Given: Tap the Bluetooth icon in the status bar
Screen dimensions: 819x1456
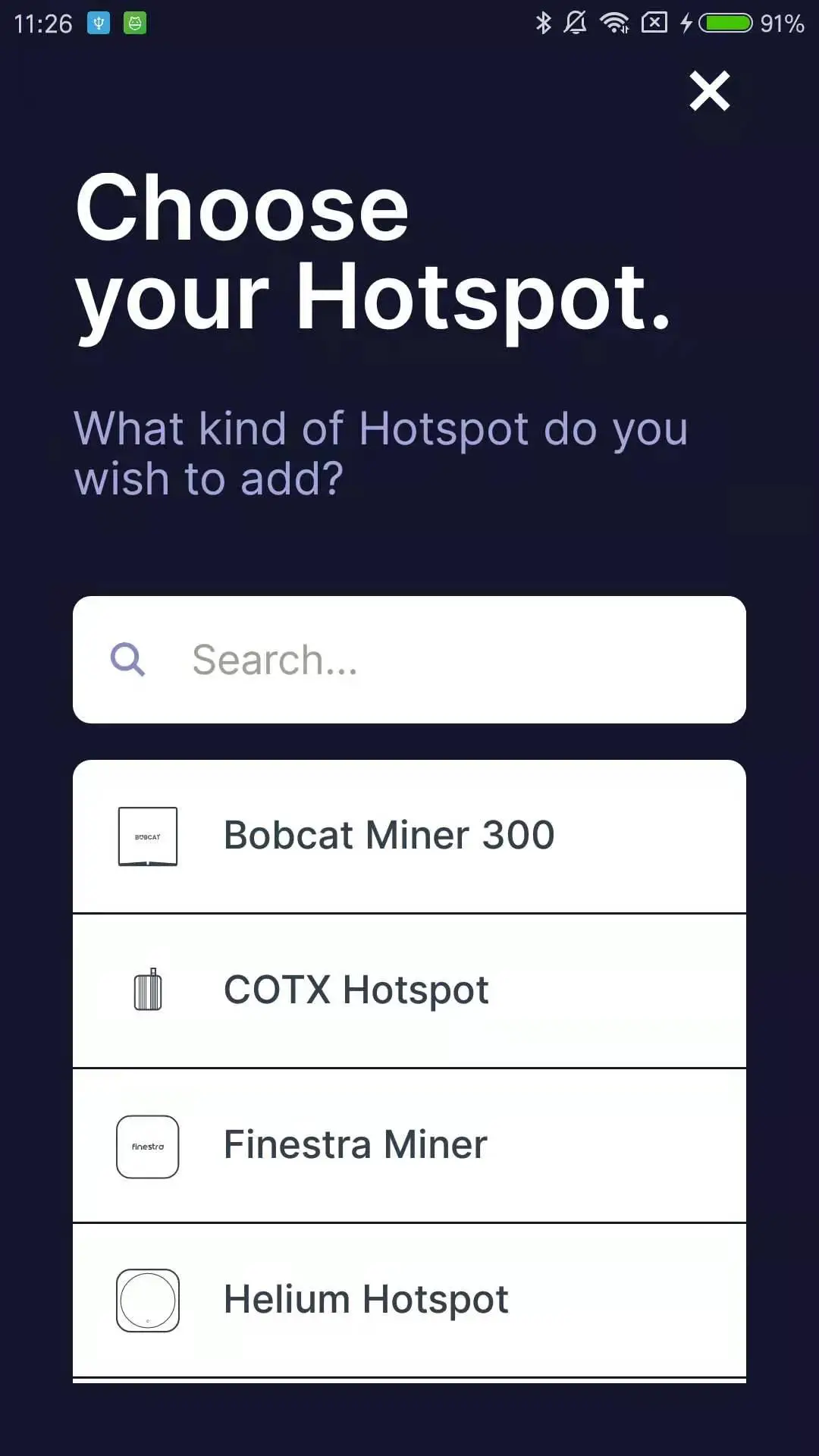Looking at the screenshot, I should pyautogui.click(x=544, y=22).
